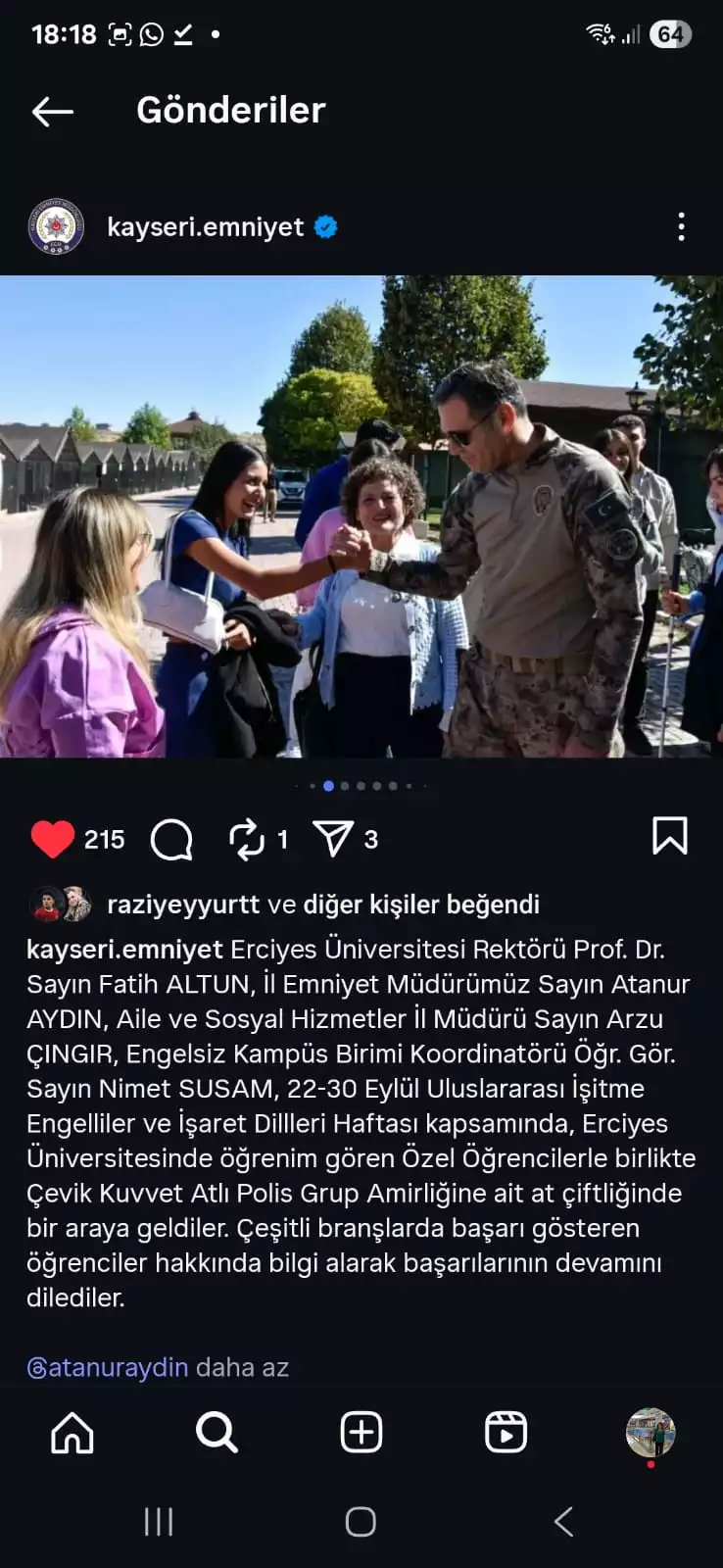Save the post with the bookmark icon
The height and width of the screenshot is (1568, 723).
tap(670, 837)
